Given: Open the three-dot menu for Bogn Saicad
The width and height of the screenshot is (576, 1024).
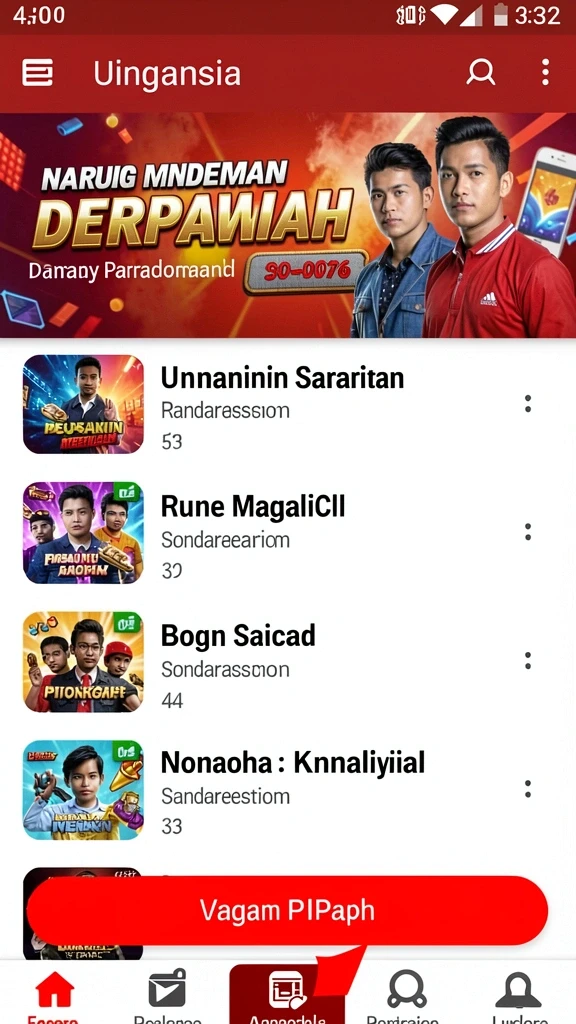Looking at the screenshot, I should [x=528, y=661].
